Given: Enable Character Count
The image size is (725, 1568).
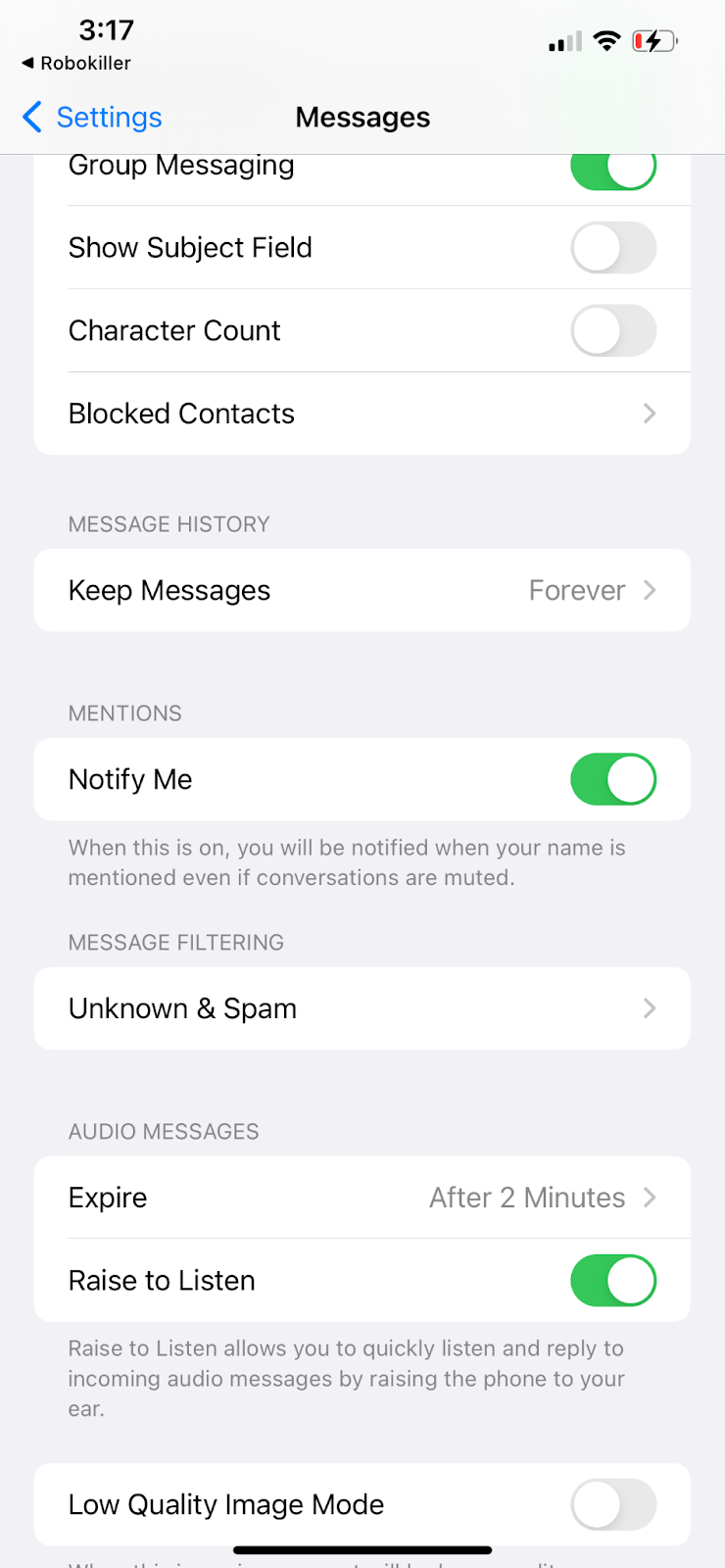Looking at the screenshot, I should pyautogui.click(x=613, y=330).
